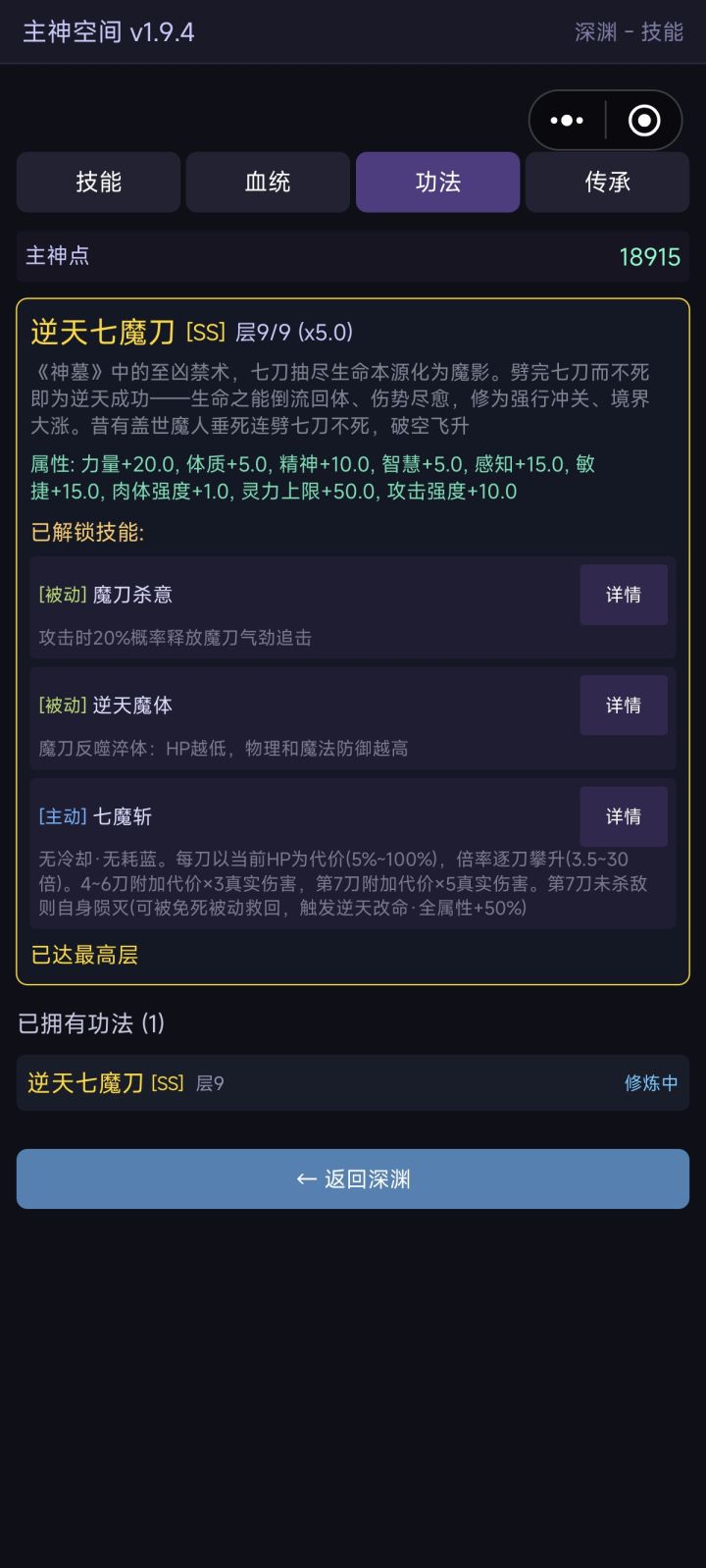Show details for 七魔斩 active skill
This screenshot has height=1568, width=706.
(623, 816)
